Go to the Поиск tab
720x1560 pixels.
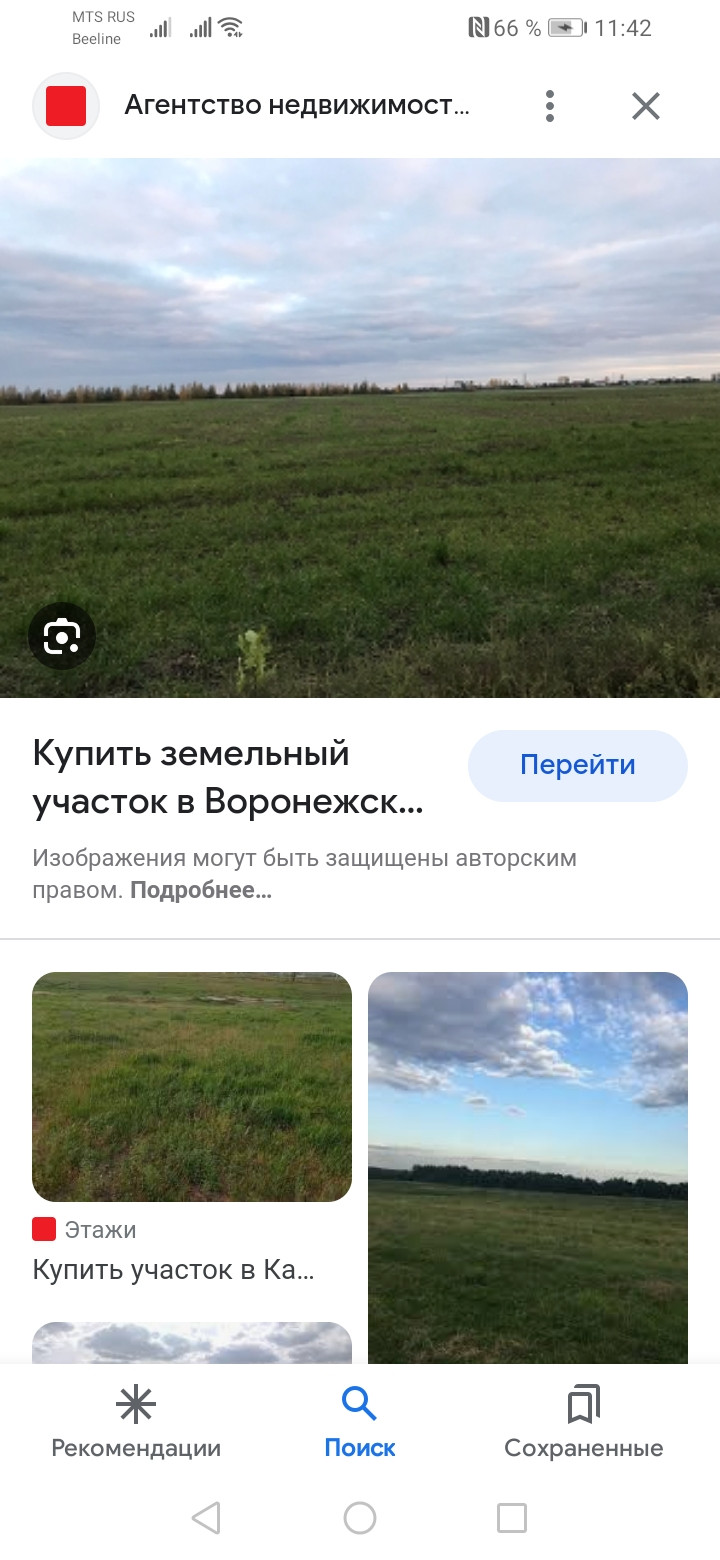click(360, 1422)
